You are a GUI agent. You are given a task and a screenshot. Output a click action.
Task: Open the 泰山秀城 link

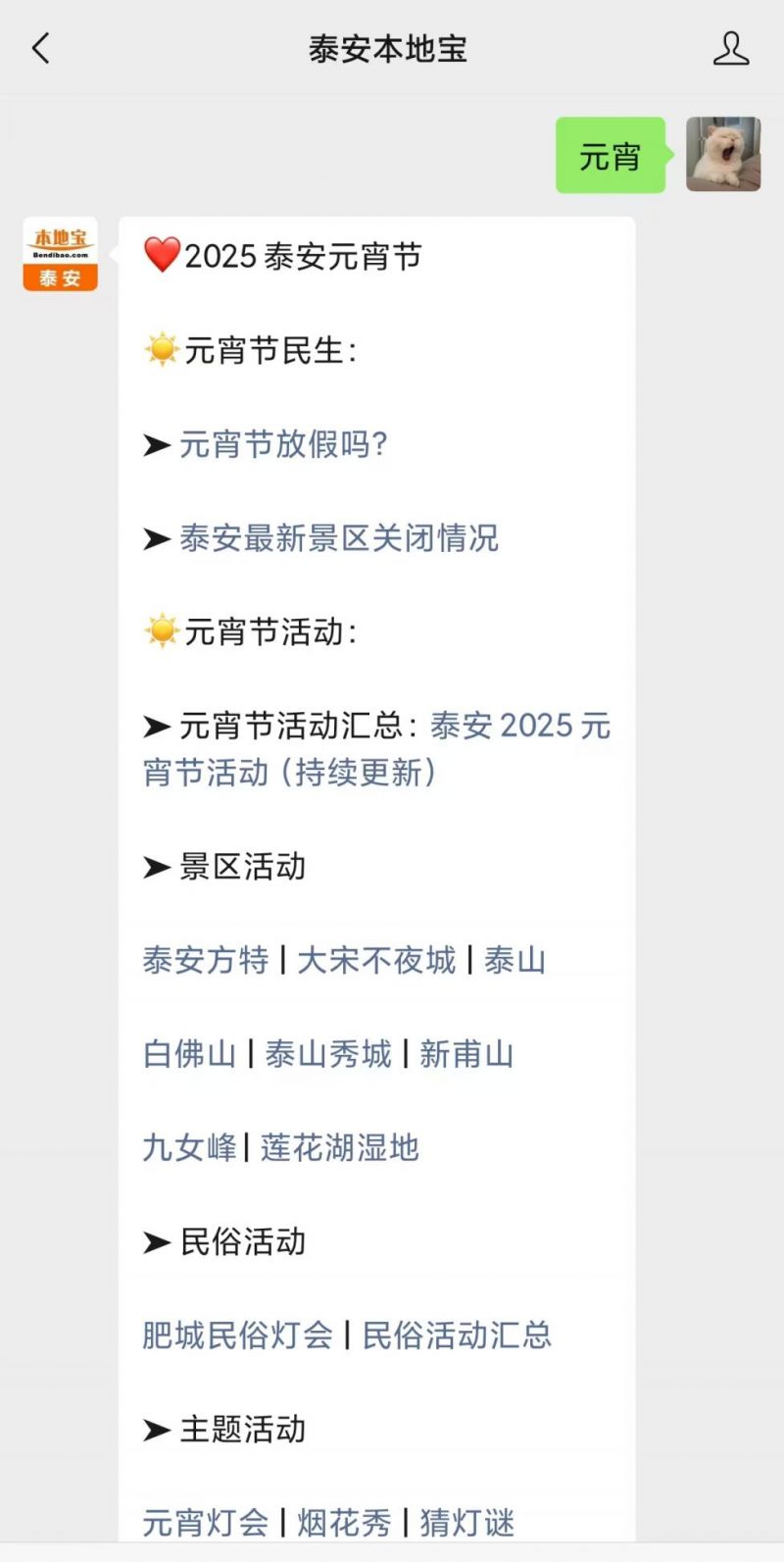click(328, 1054)
